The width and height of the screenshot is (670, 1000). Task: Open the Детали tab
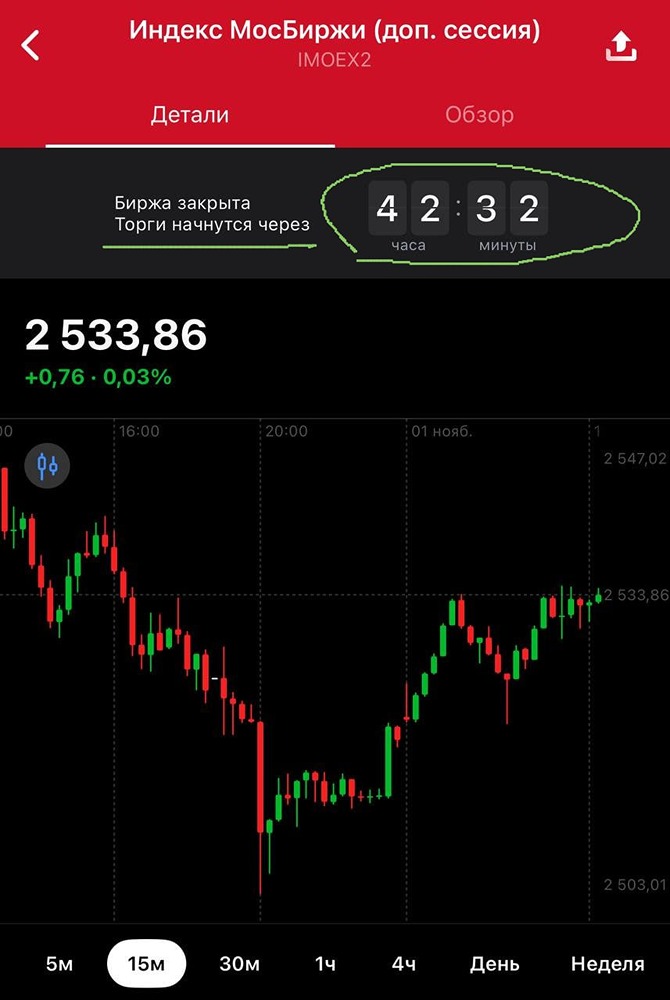190,115
